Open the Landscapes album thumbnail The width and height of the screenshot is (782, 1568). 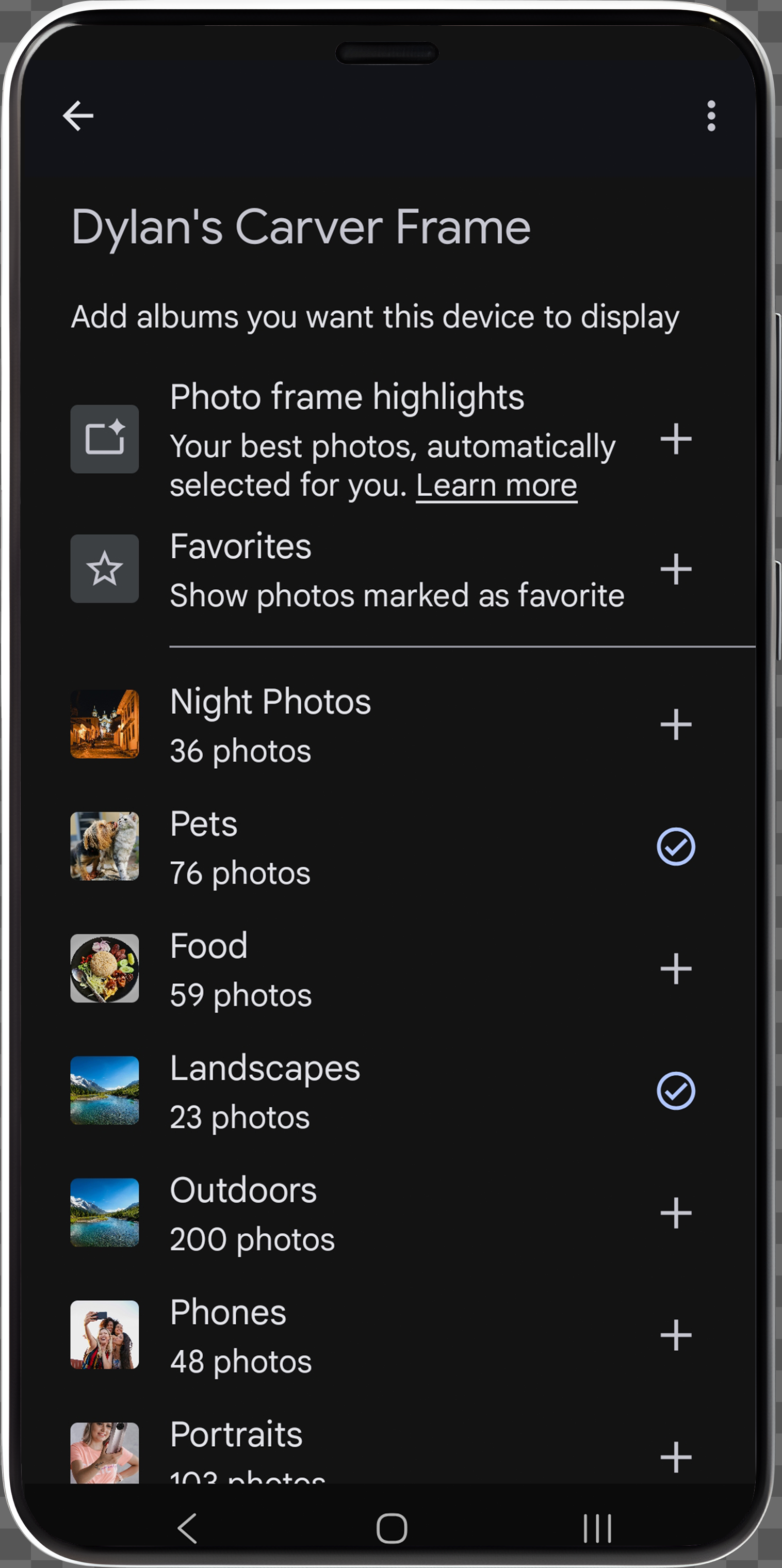[104, 1091]
